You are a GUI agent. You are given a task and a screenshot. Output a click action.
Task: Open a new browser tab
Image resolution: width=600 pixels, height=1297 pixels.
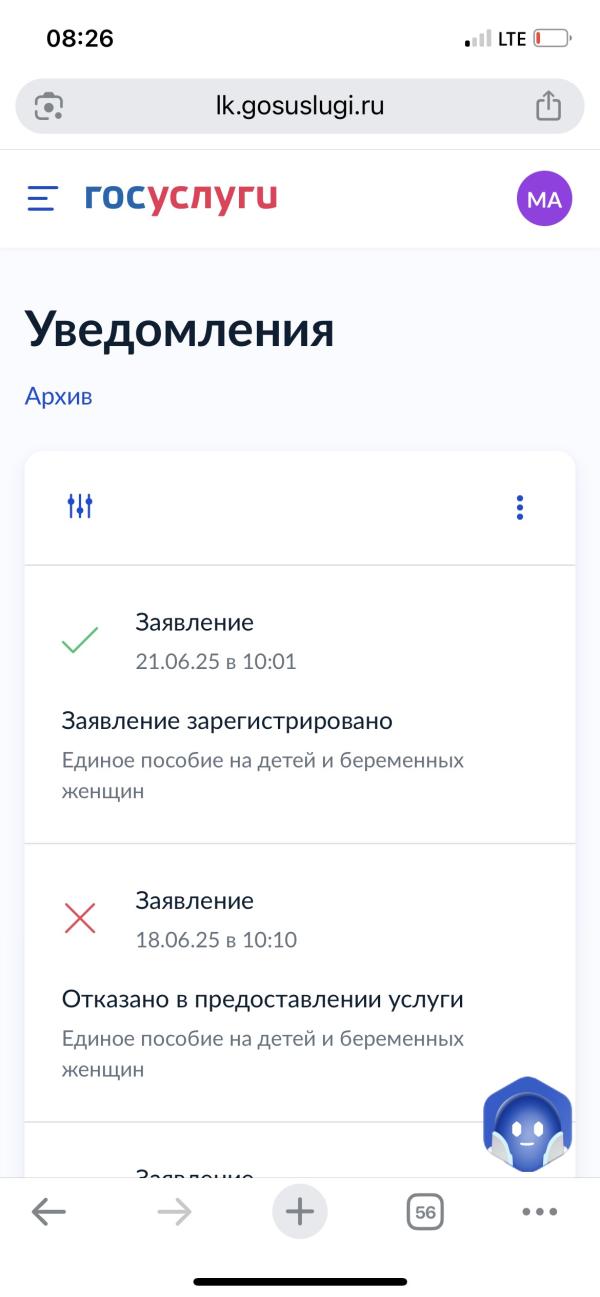[x=300, y=1212]
